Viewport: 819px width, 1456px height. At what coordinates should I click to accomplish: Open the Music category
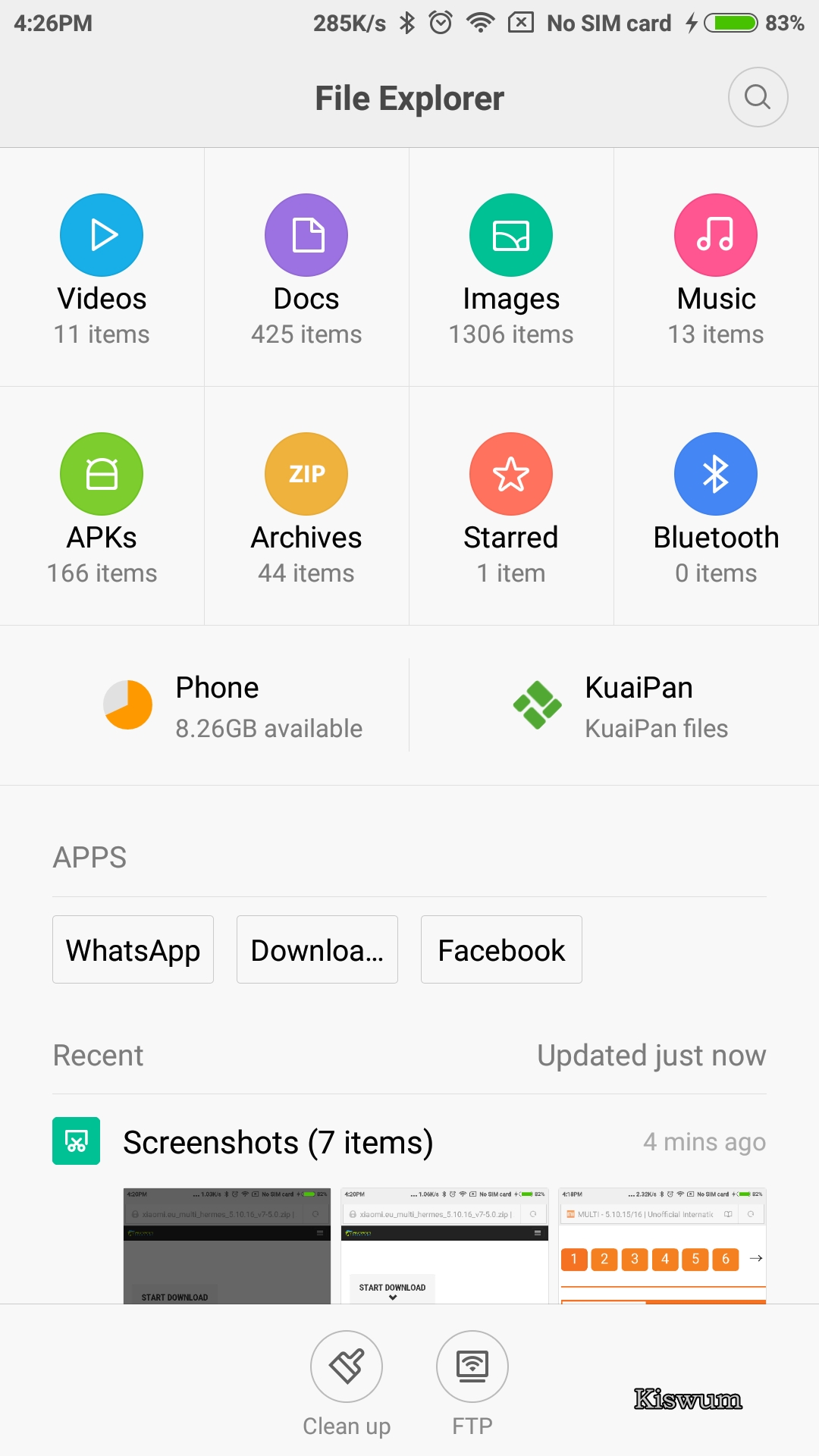(x=716, y=267)
